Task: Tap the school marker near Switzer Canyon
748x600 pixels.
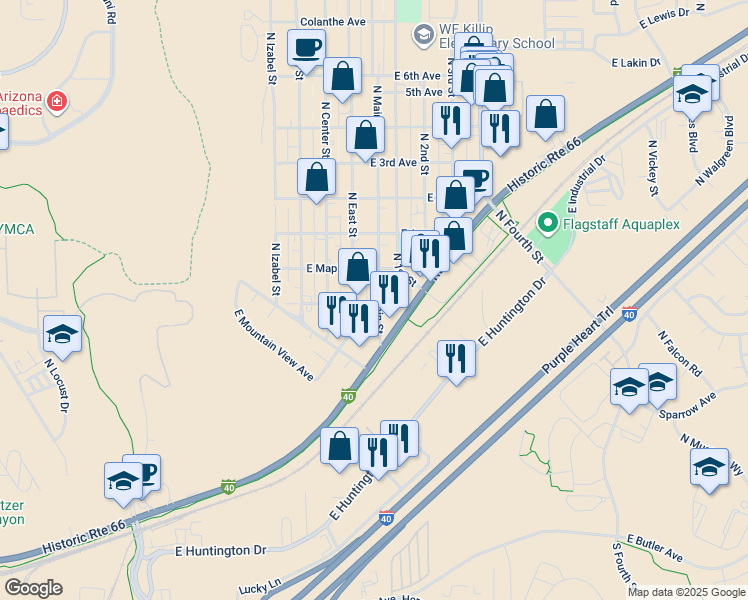Action: 124,481
